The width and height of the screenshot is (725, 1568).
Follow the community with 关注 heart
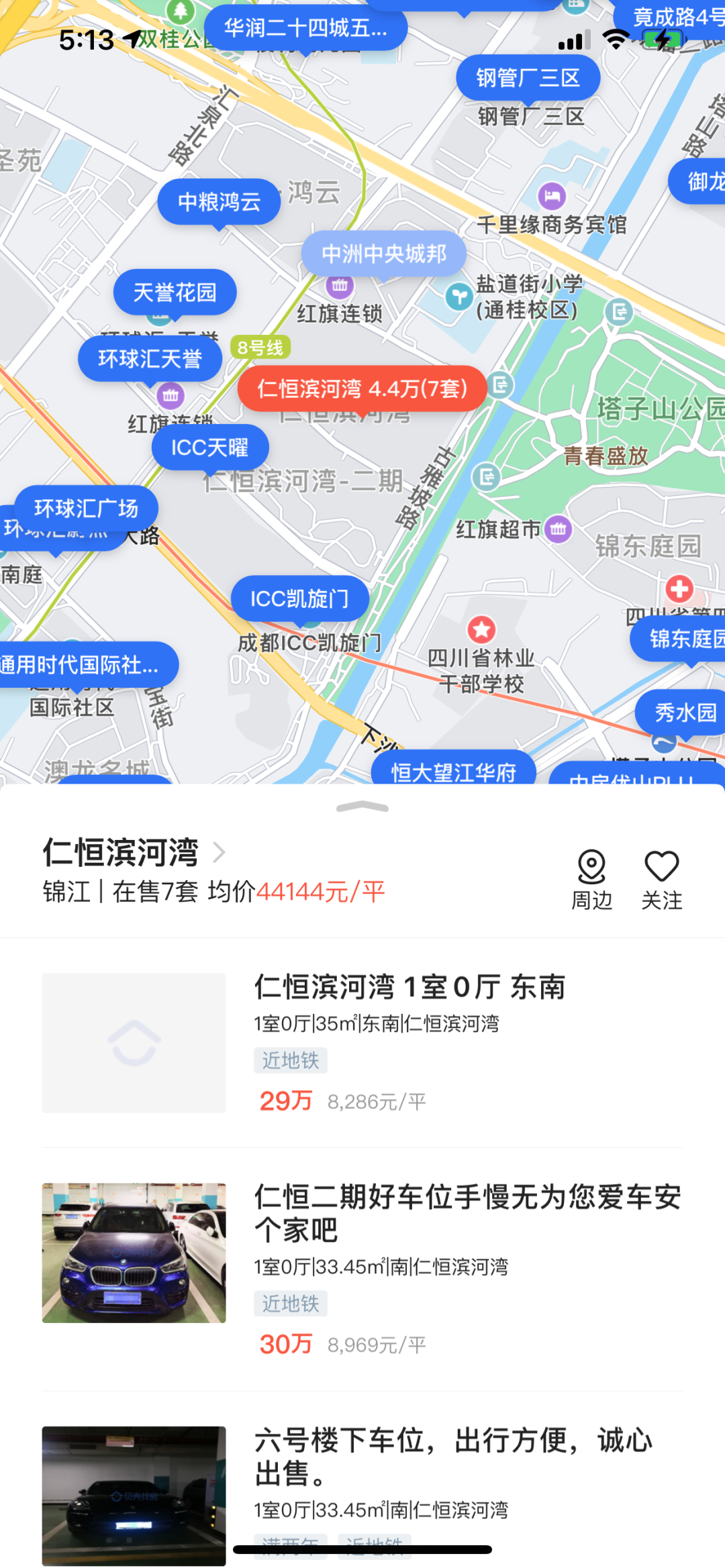(661, 880)
